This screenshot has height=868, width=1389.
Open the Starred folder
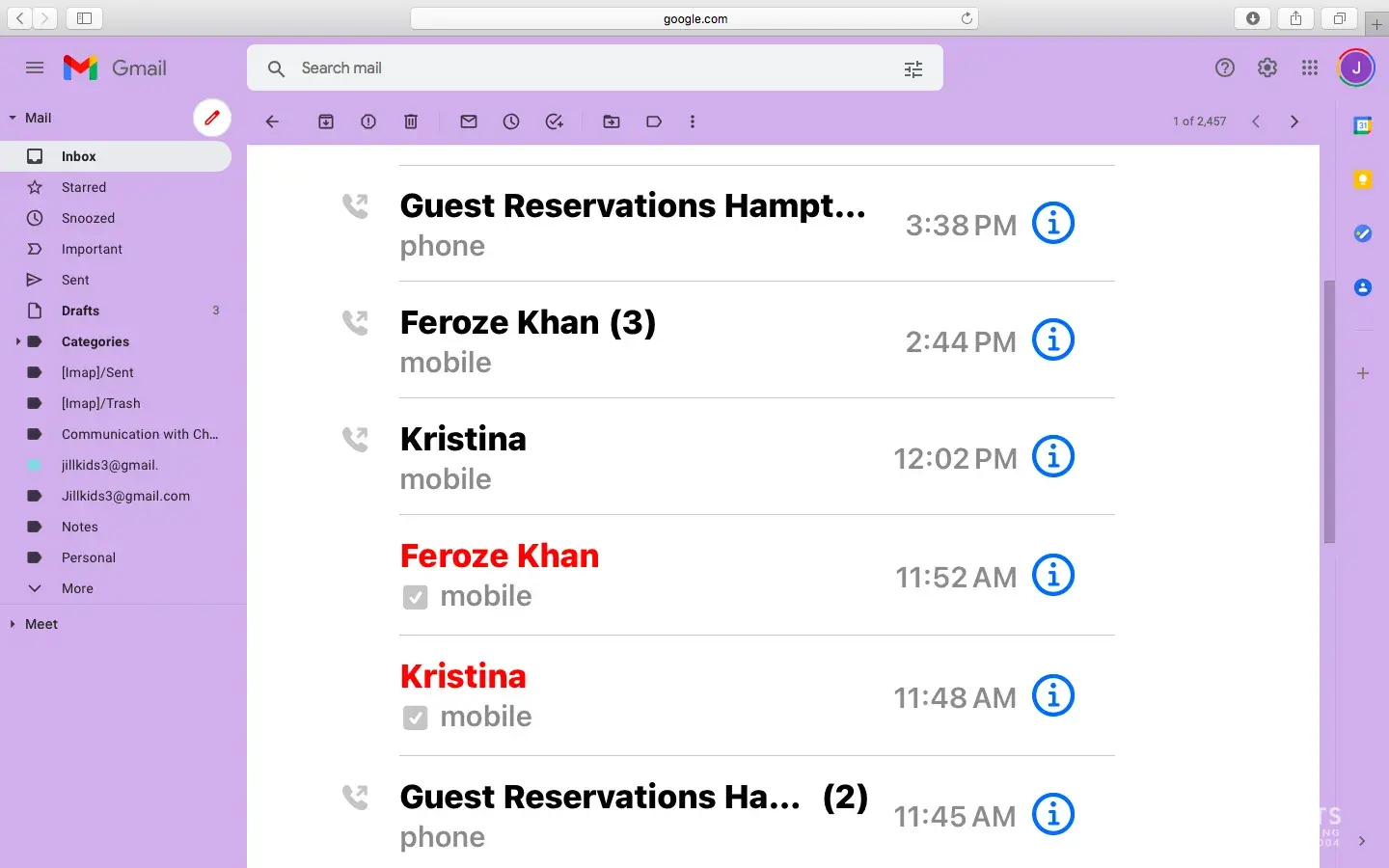tap(84, 187)
